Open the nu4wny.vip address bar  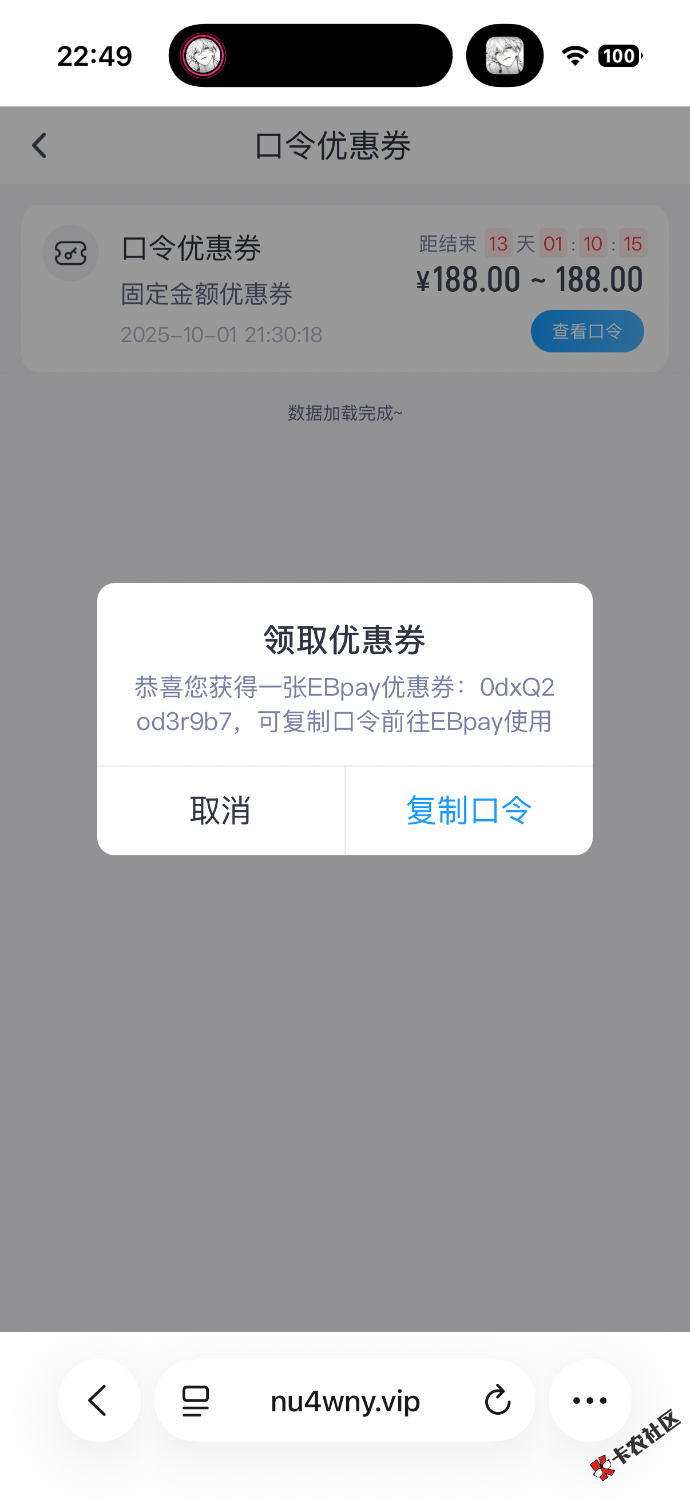point(345,1401)
